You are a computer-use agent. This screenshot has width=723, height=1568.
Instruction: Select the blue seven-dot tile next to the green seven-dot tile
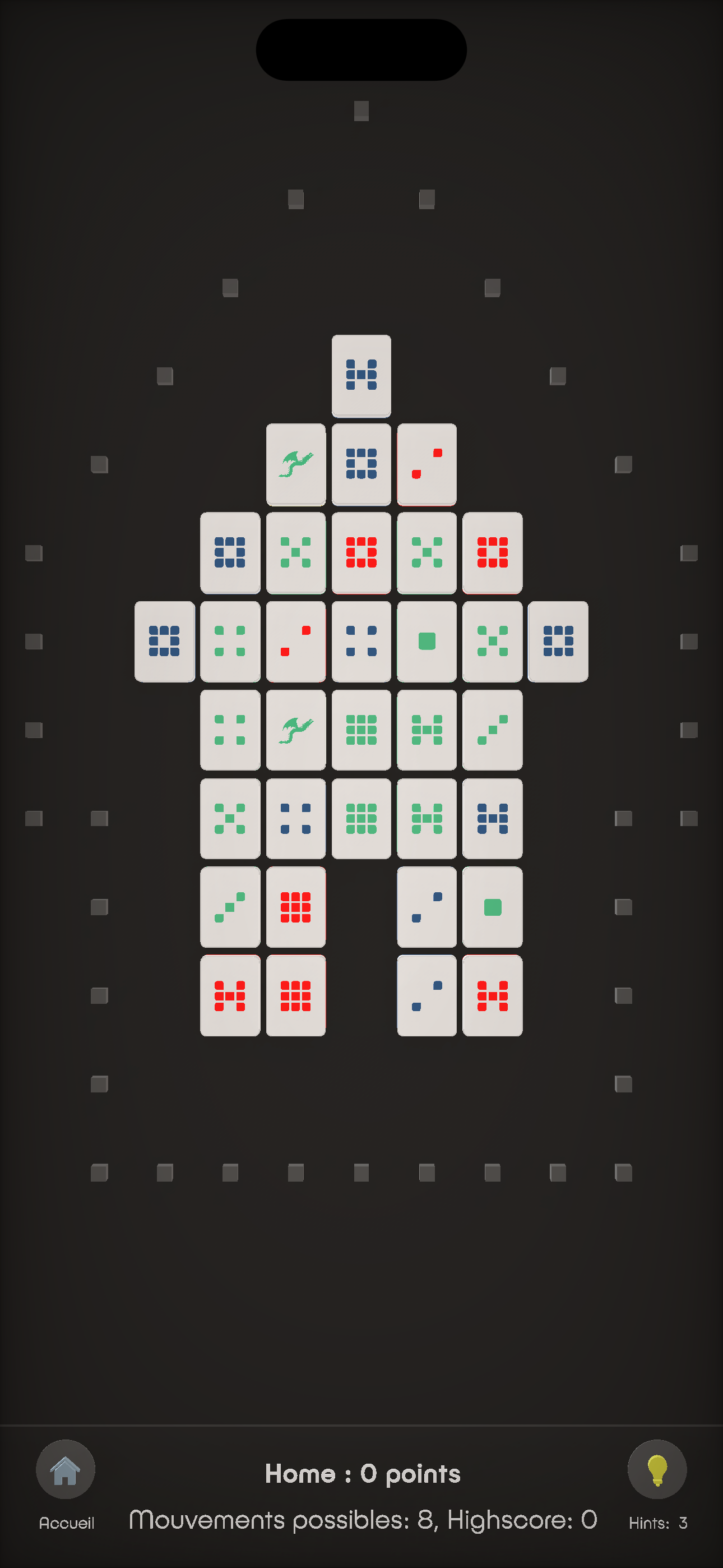pyautogui.click(x=492, y=818)
